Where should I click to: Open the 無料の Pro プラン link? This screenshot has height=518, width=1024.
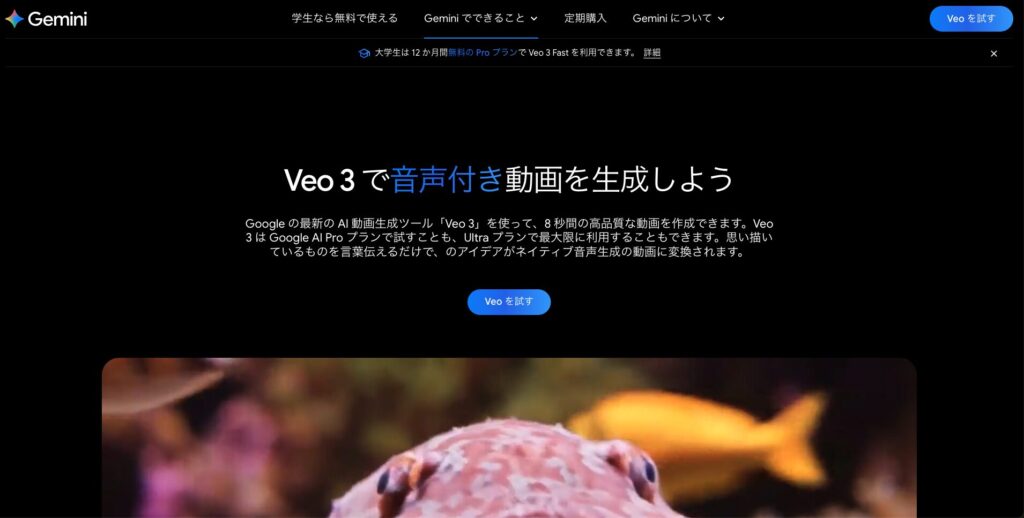[482, 53]
